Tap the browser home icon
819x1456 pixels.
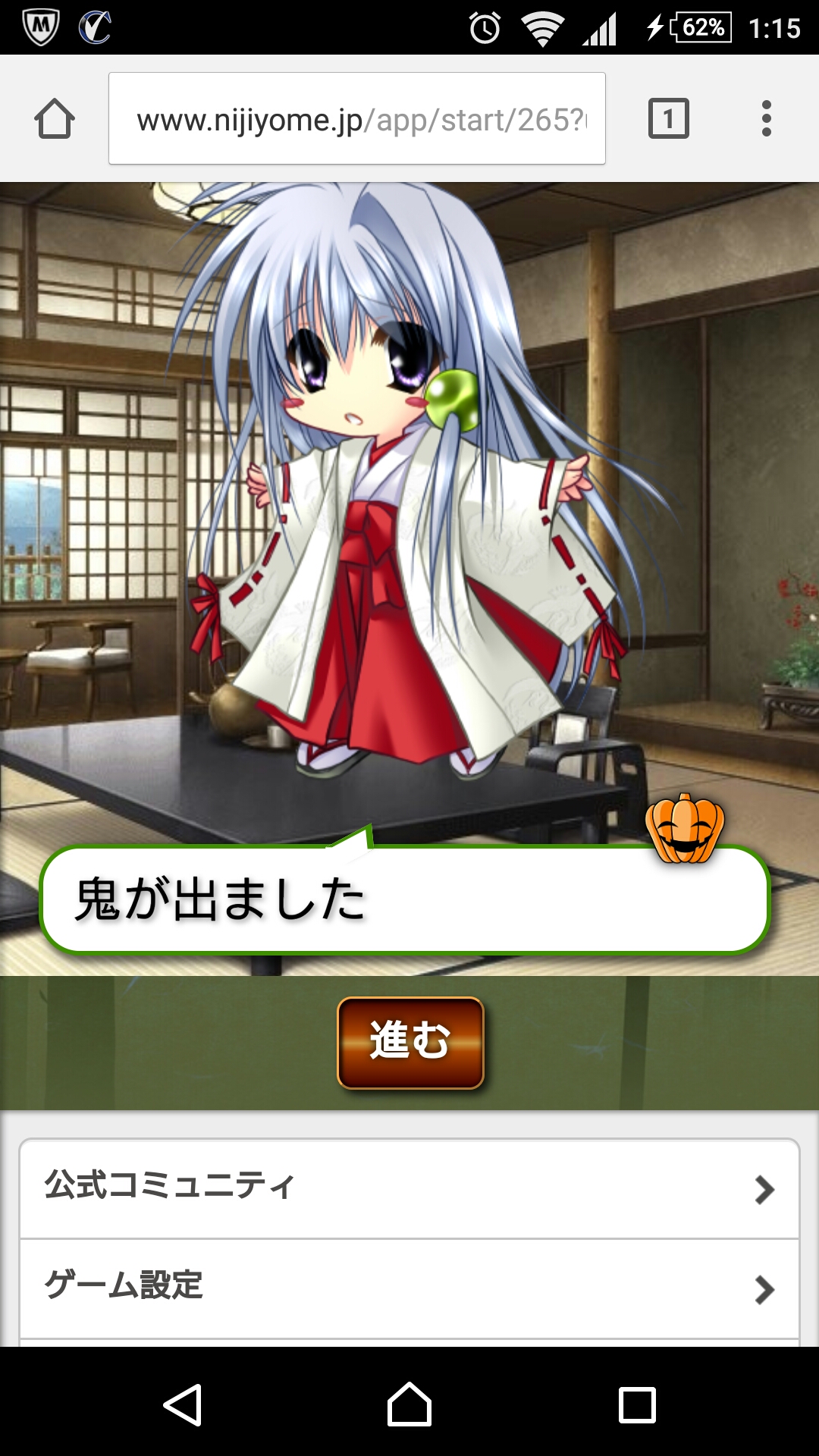[55, 119]
